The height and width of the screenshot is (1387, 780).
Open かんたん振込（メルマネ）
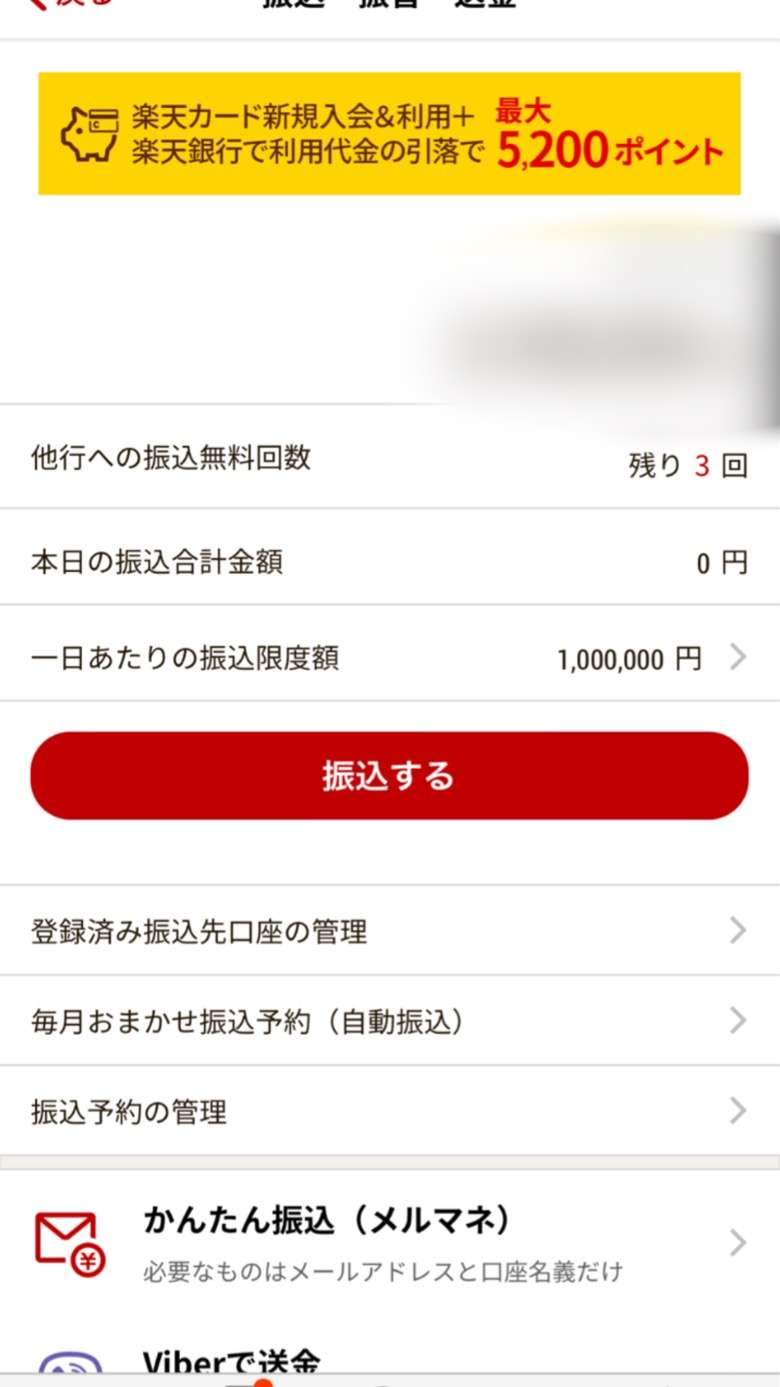389,1243
